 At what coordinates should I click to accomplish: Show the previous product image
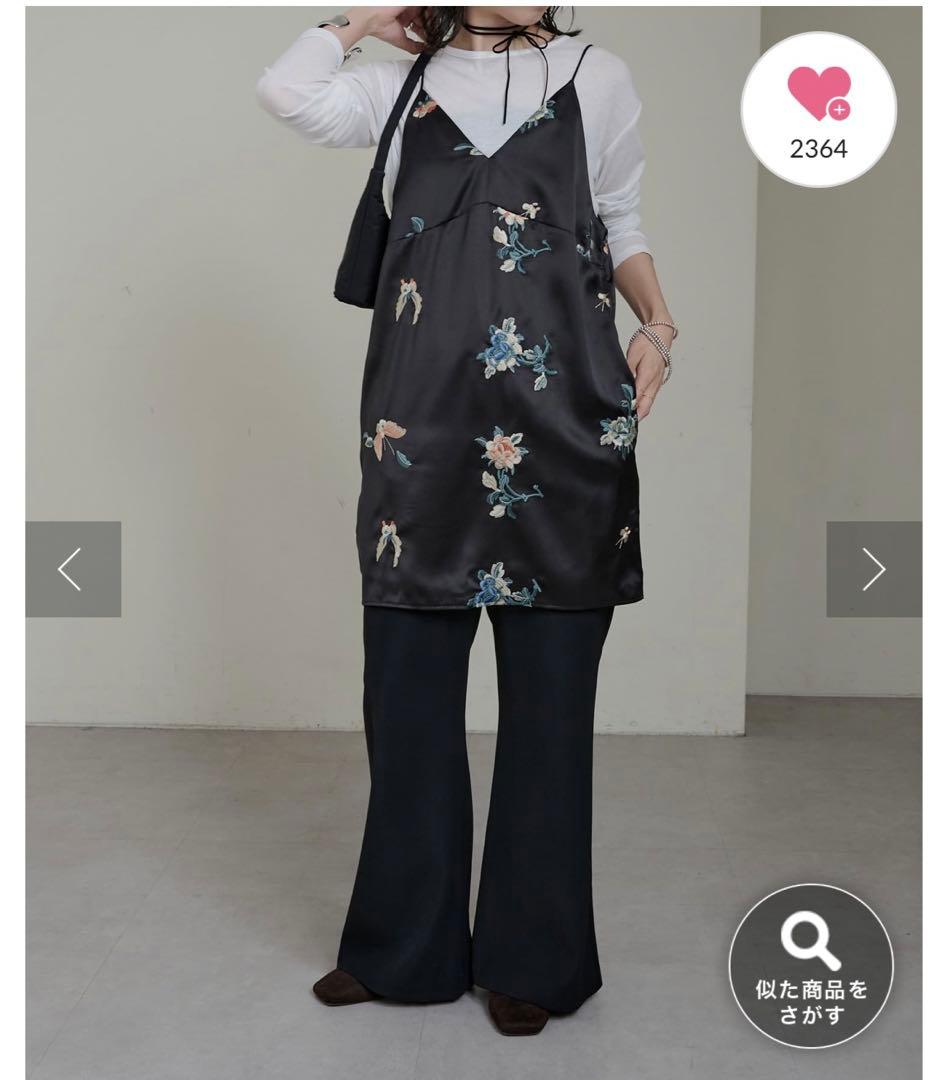click(x=73, y=569)
